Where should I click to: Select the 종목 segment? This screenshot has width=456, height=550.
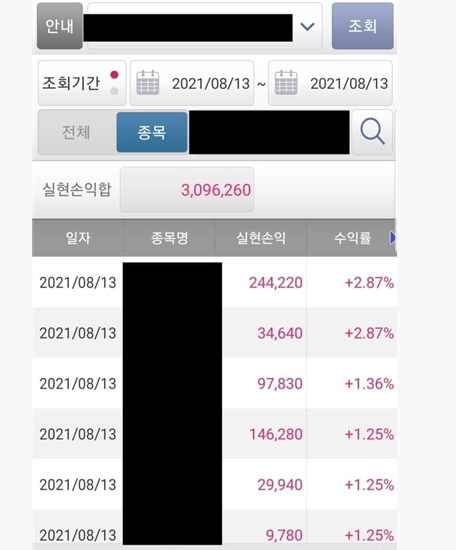[x=152, y=132]
